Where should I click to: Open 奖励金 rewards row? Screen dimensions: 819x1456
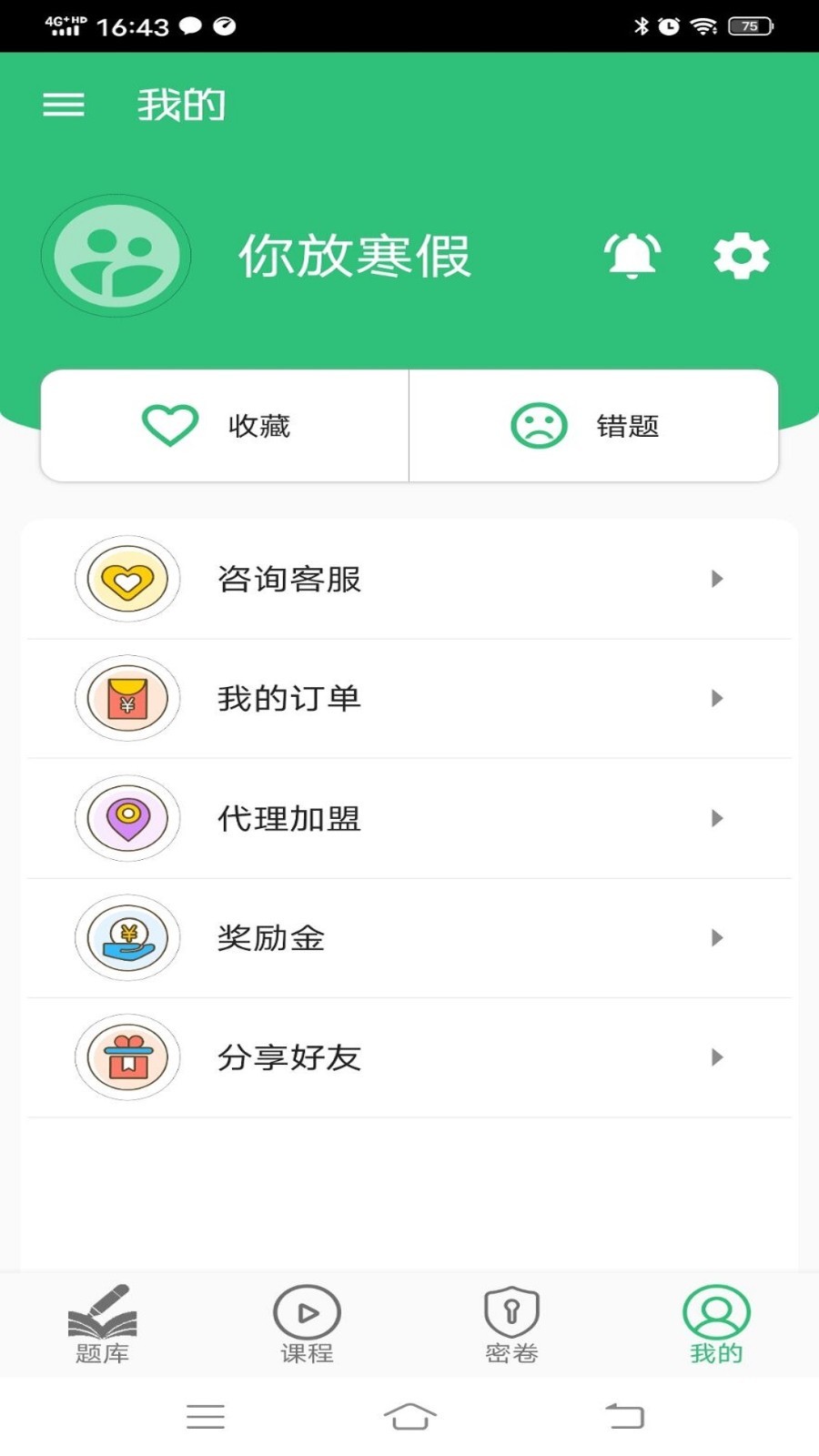click(409, 937)
